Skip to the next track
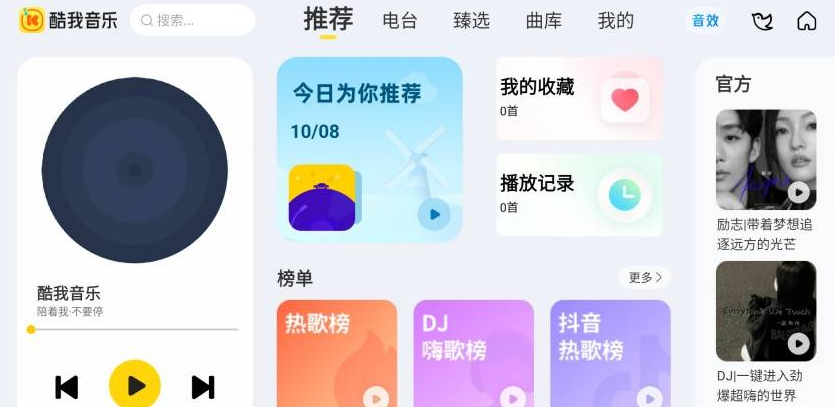 [203, 386]
